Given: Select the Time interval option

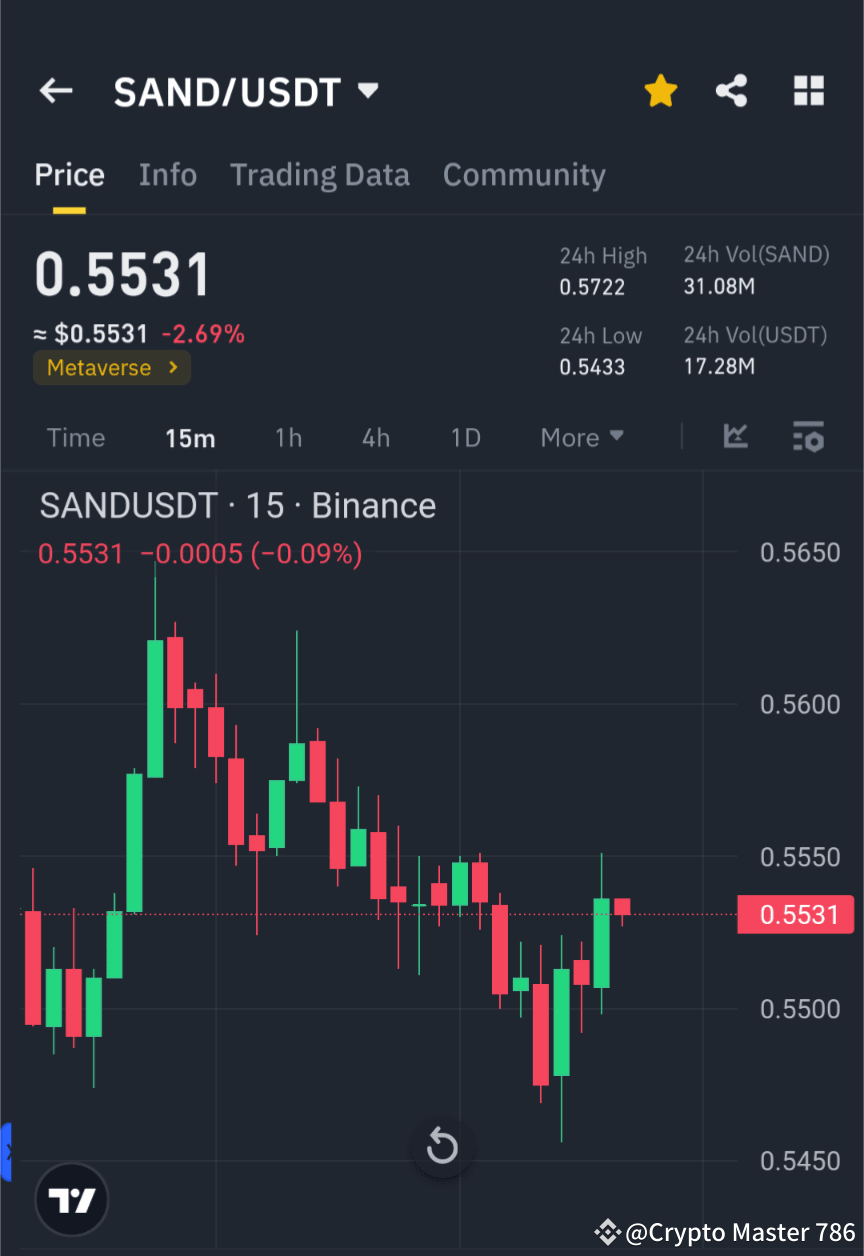Looking at the screenshot, I should click(76, 437).
